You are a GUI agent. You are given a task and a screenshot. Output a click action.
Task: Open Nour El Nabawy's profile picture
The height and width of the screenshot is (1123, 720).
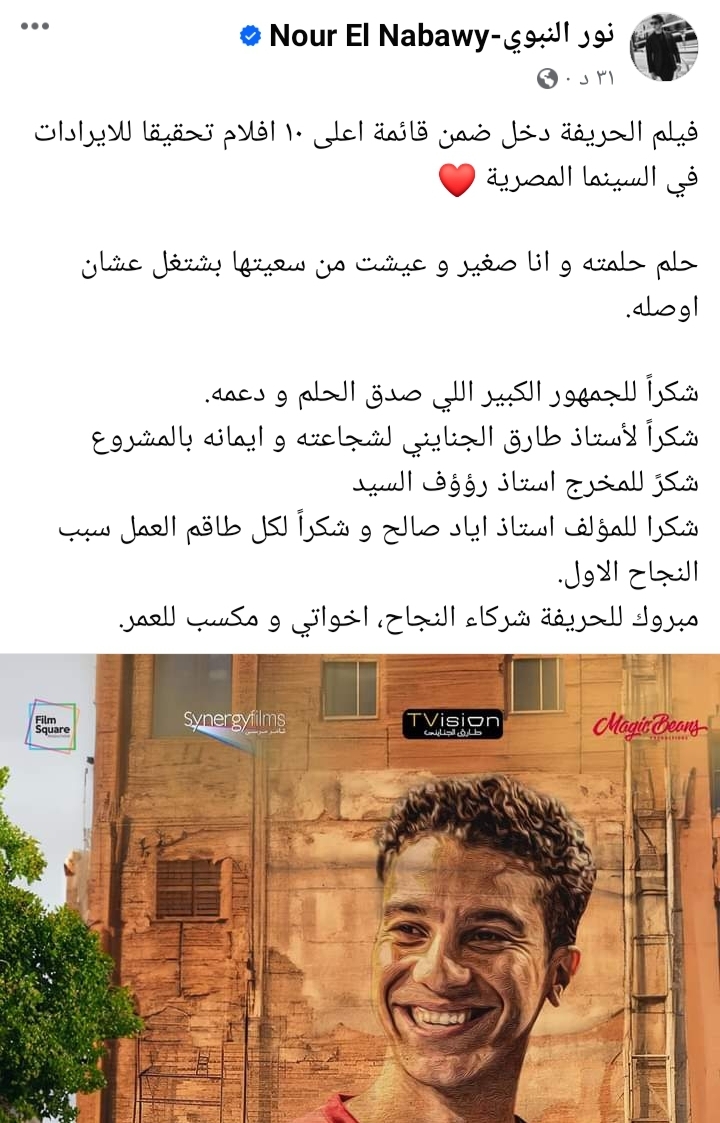coord(663,47)
